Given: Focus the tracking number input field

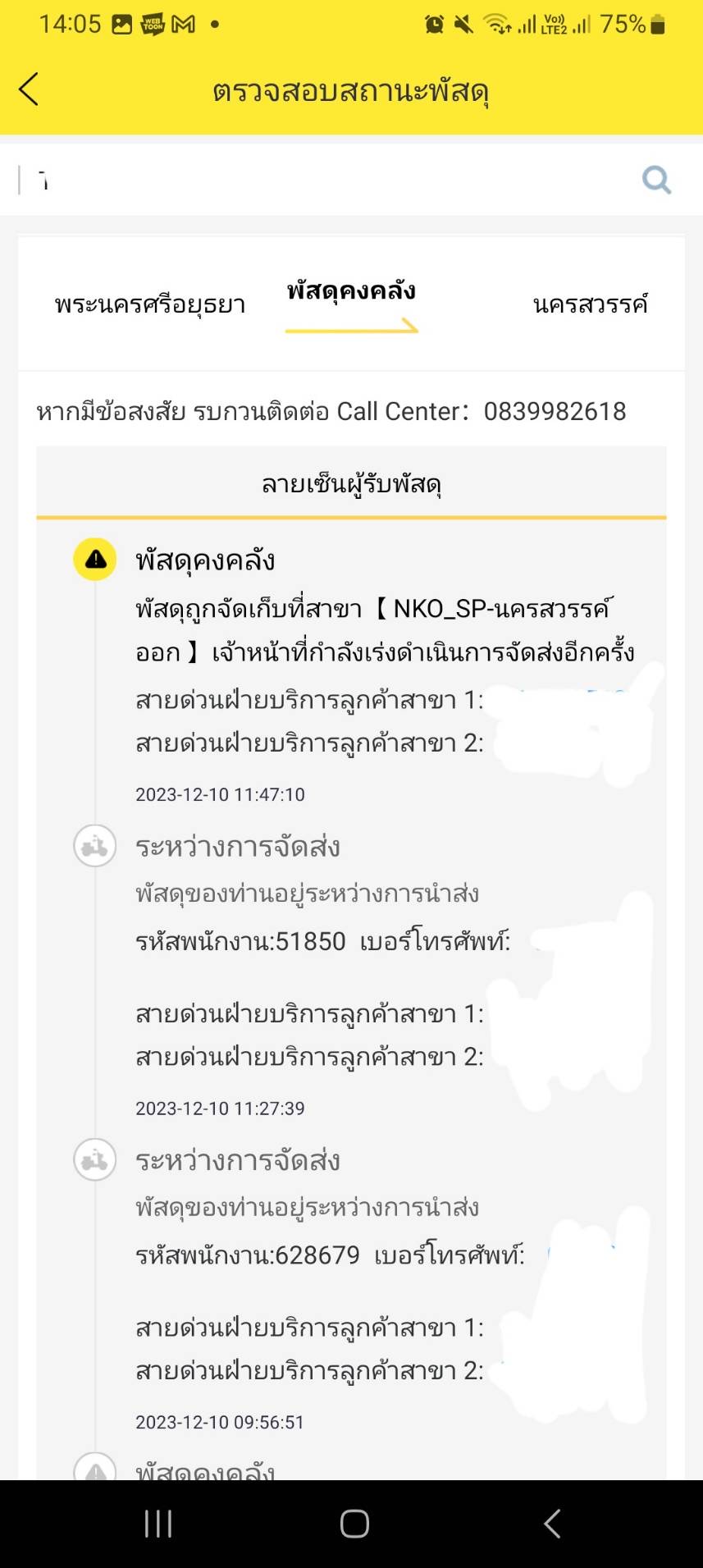Looking at the screenshot, I should coord(328,180).
